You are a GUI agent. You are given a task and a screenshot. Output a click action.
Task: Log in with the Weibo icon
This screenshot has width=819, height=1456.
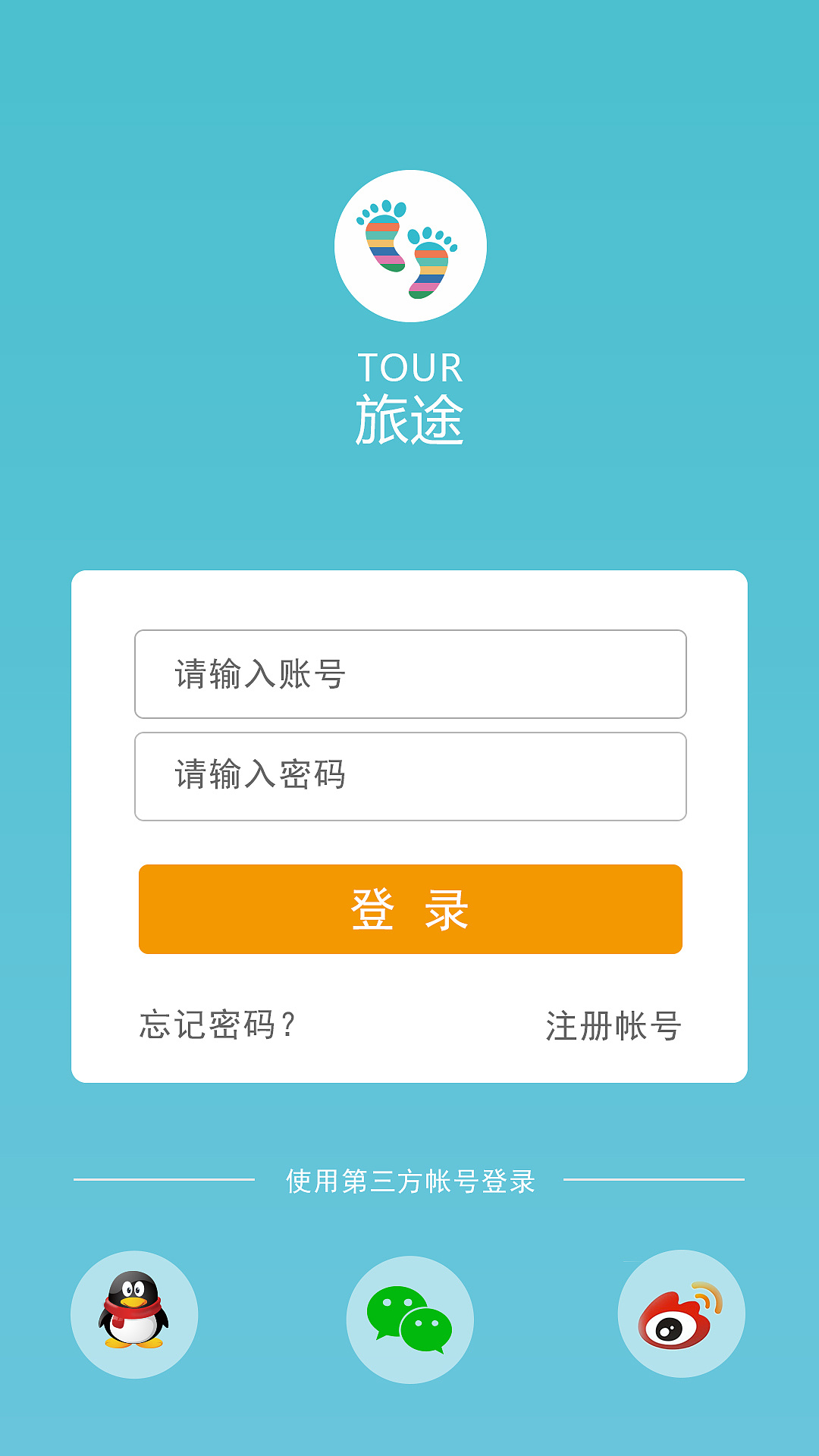(682, 1313)
